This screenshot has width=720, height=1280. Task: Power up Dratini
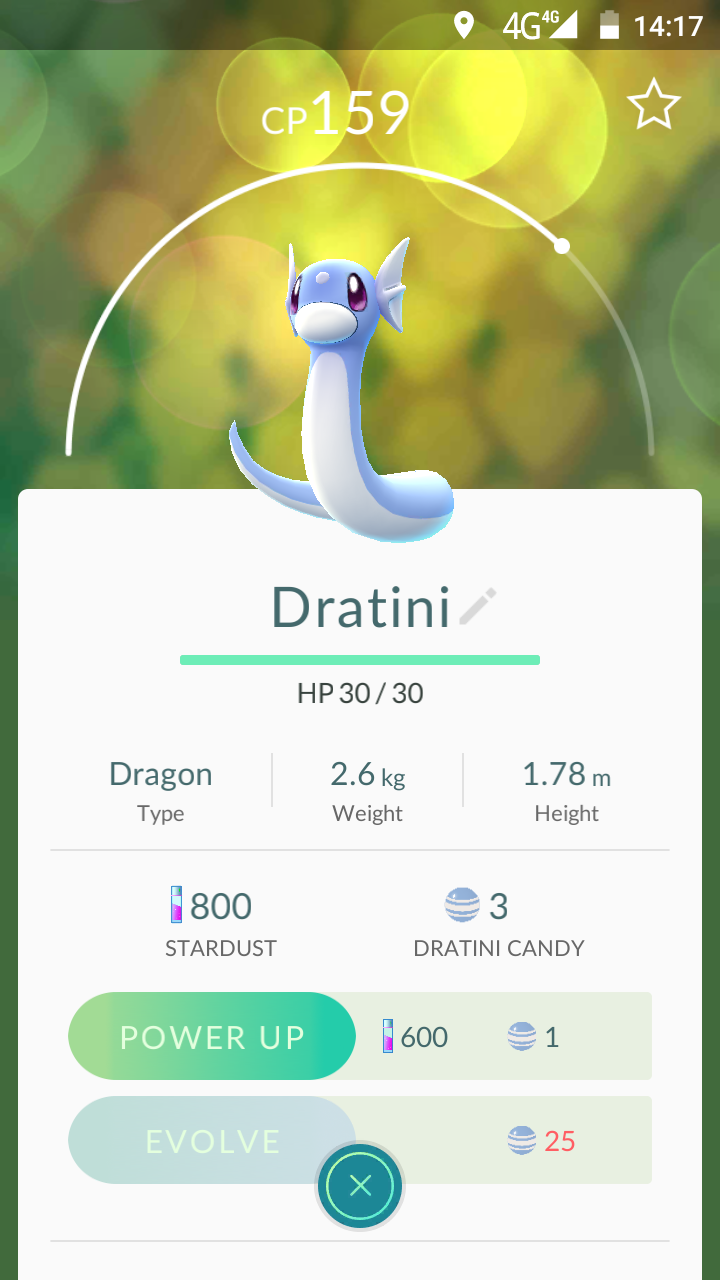(212, 1037)
